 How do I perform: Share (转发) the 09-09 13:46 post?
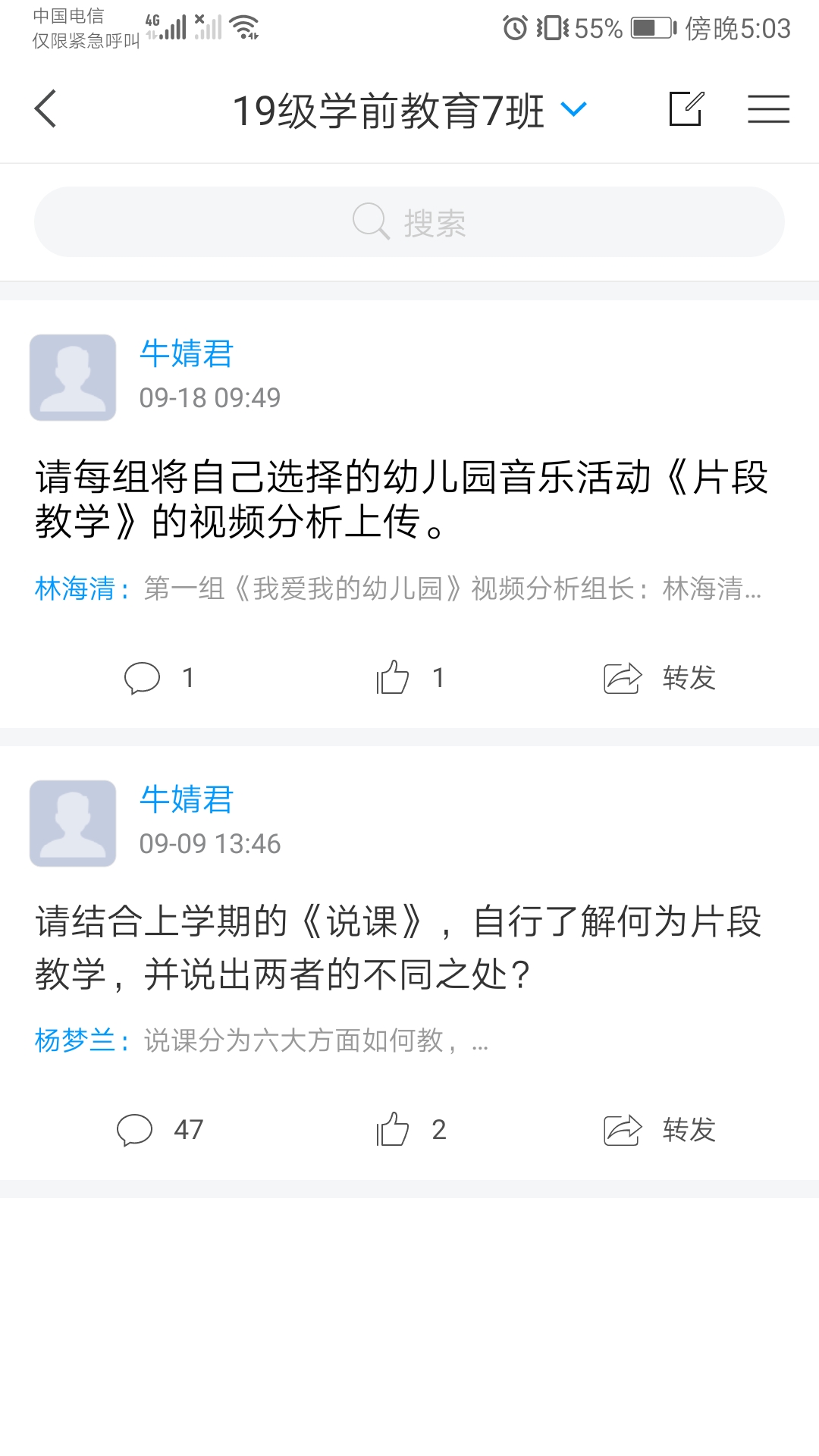coord(660,1130)
